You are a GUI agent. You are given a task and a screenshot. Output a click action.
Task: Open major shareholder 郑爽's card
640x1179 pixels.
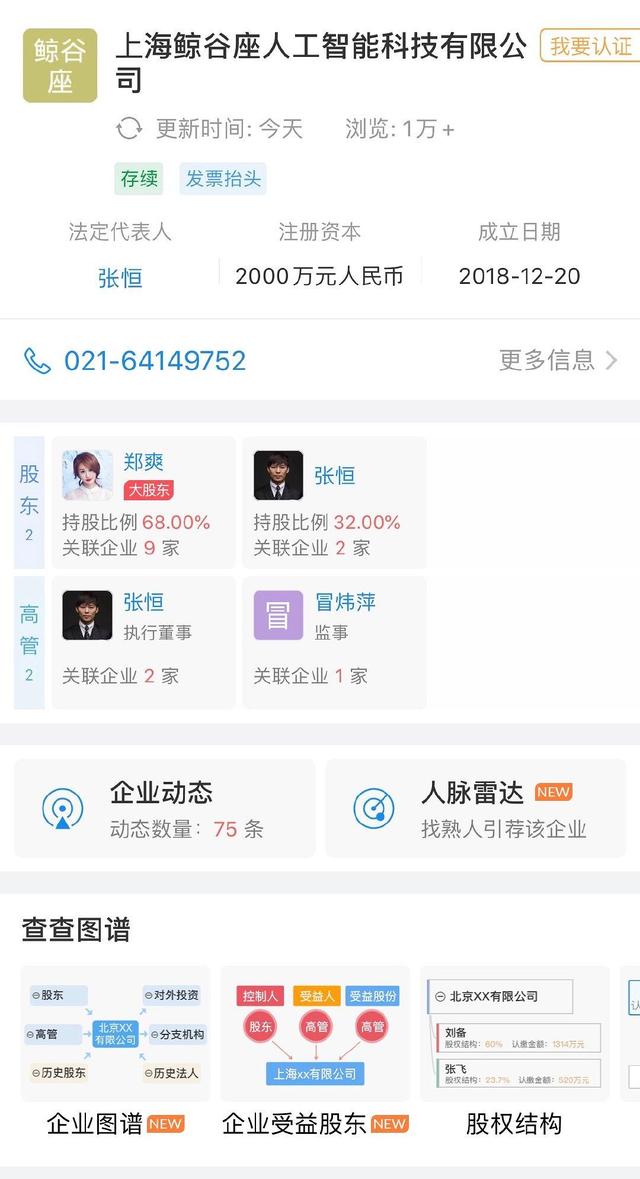[143, 502]
